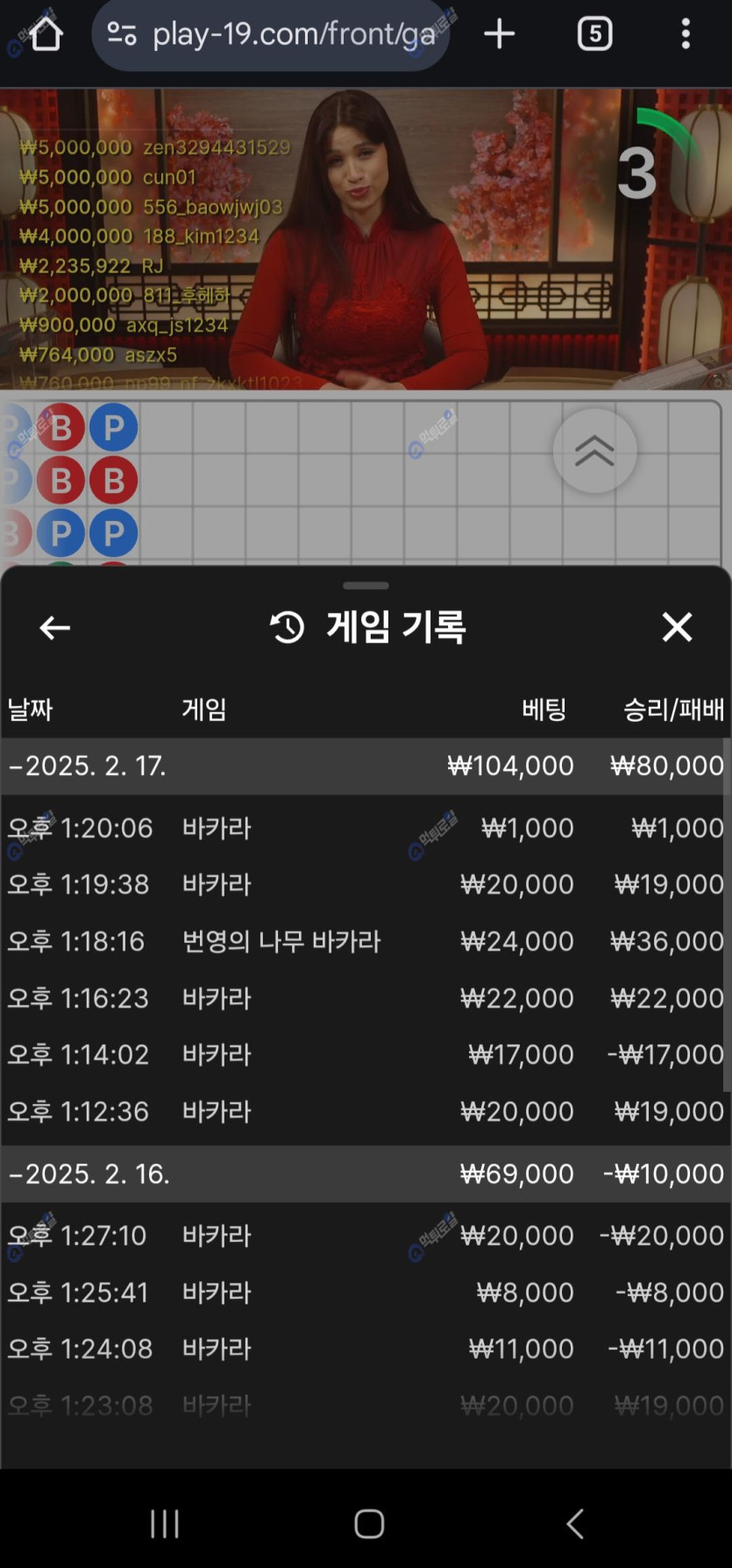Open recent apps from the navigation bar
This screenshot has width=732, height=1568.
tap(165, 1523)
